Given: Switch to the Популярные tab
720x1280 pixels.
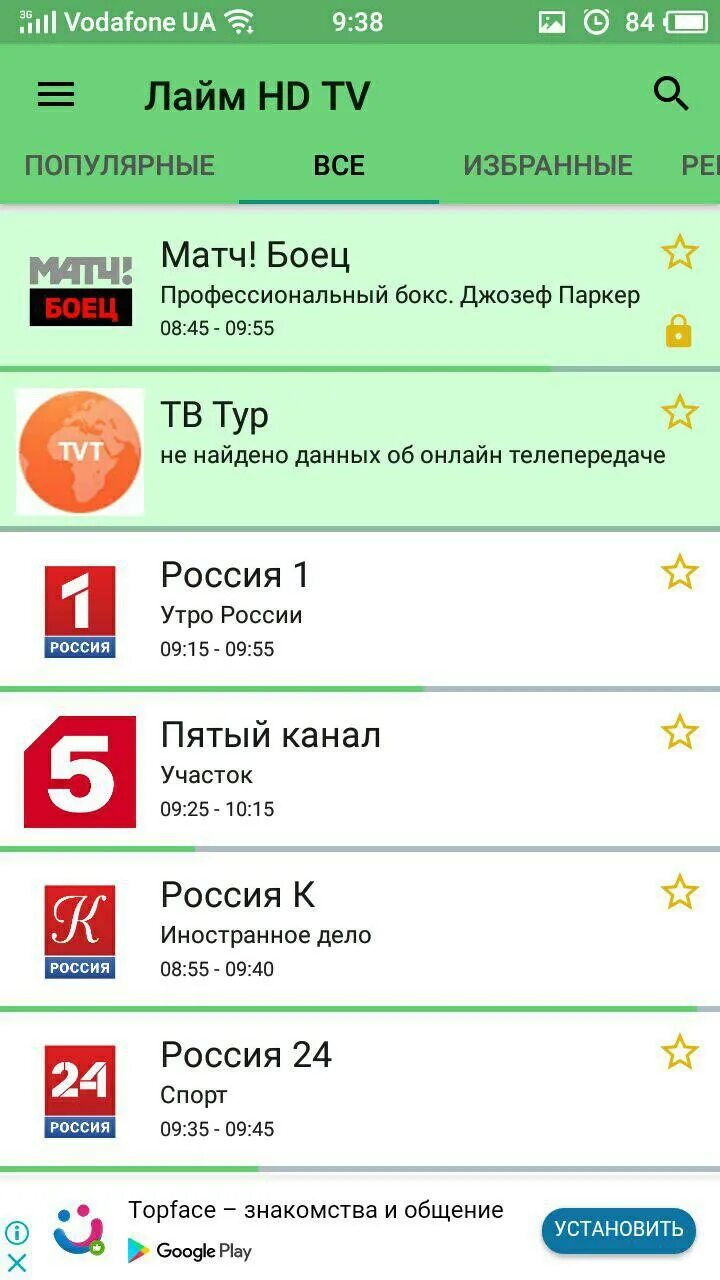Looking at the screenshot, I should pos(120,165).
